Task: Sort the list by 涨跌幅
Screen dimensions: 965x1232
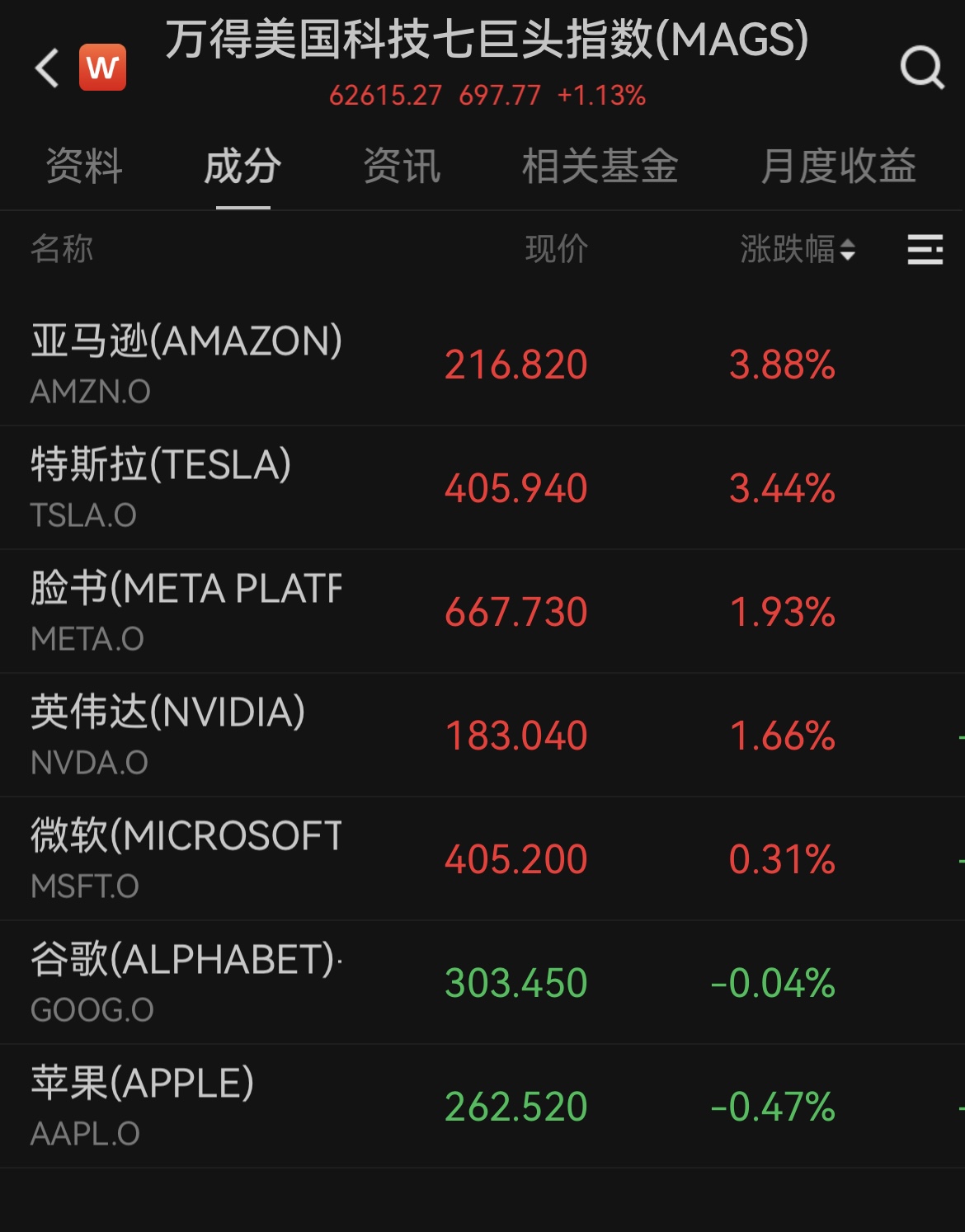Action: pyautogui.click(x=797, y=249)
